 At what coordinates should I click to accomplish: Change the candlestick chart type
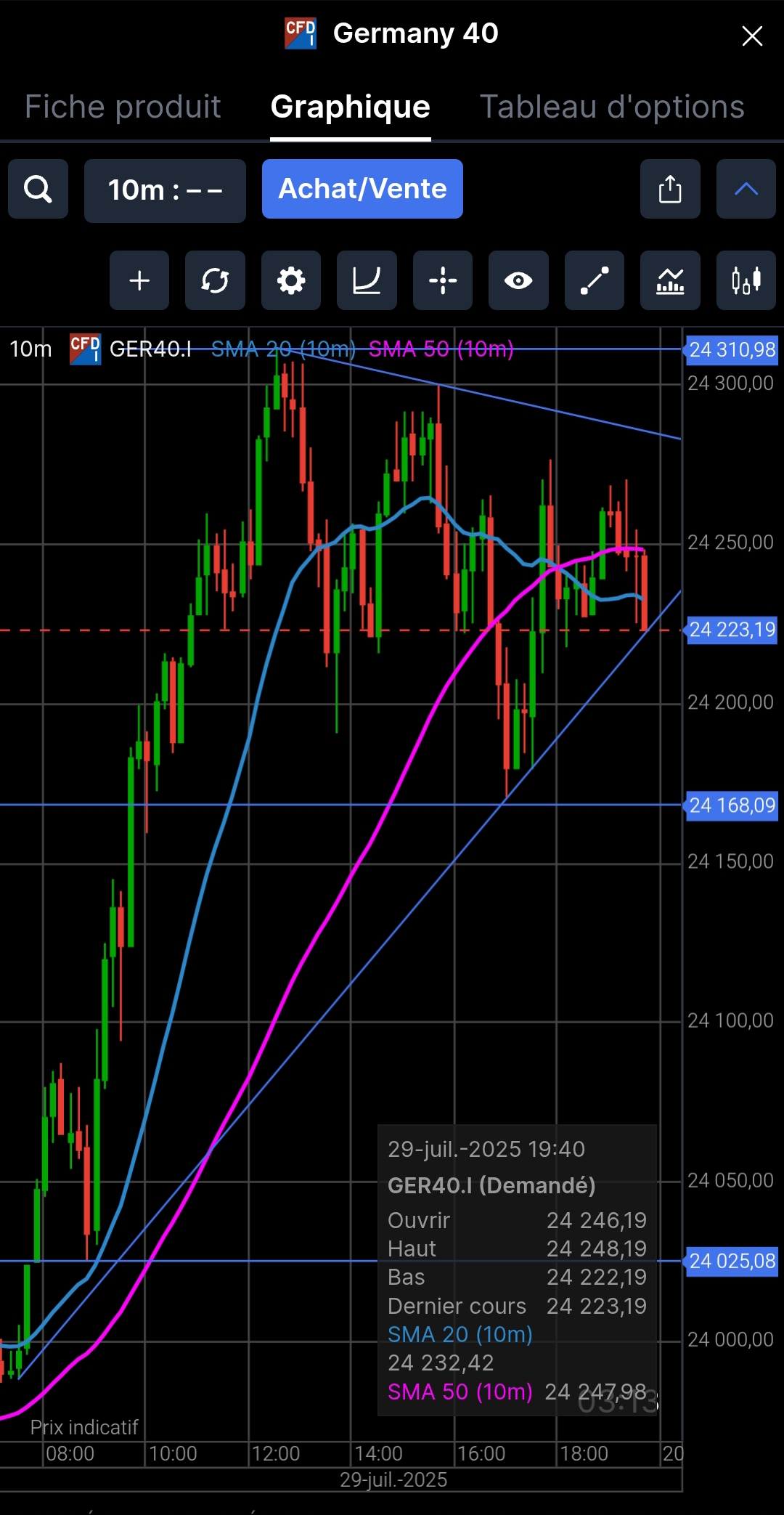coord(746,280)
